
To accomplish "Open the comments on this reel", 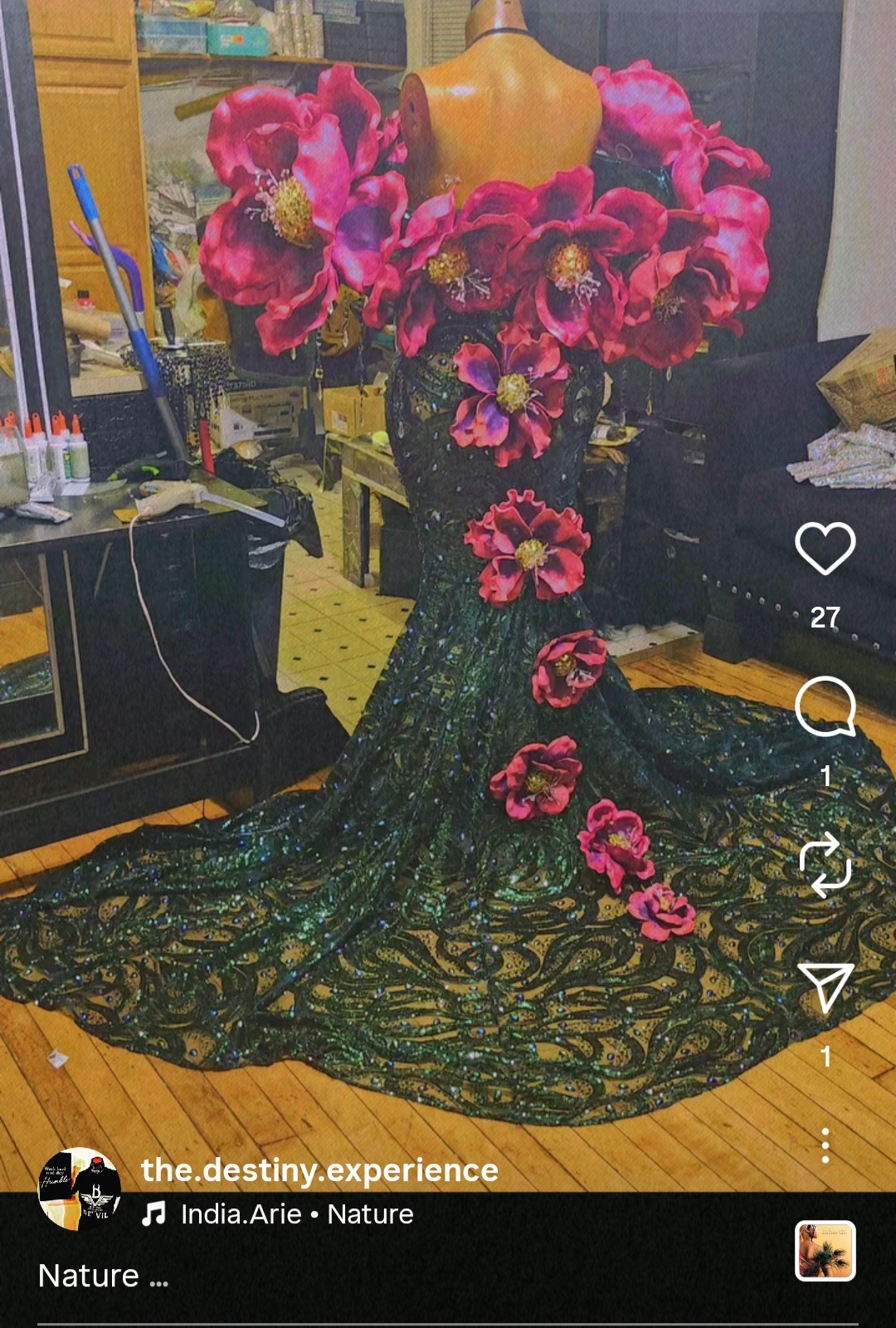I will coord(825,706).
